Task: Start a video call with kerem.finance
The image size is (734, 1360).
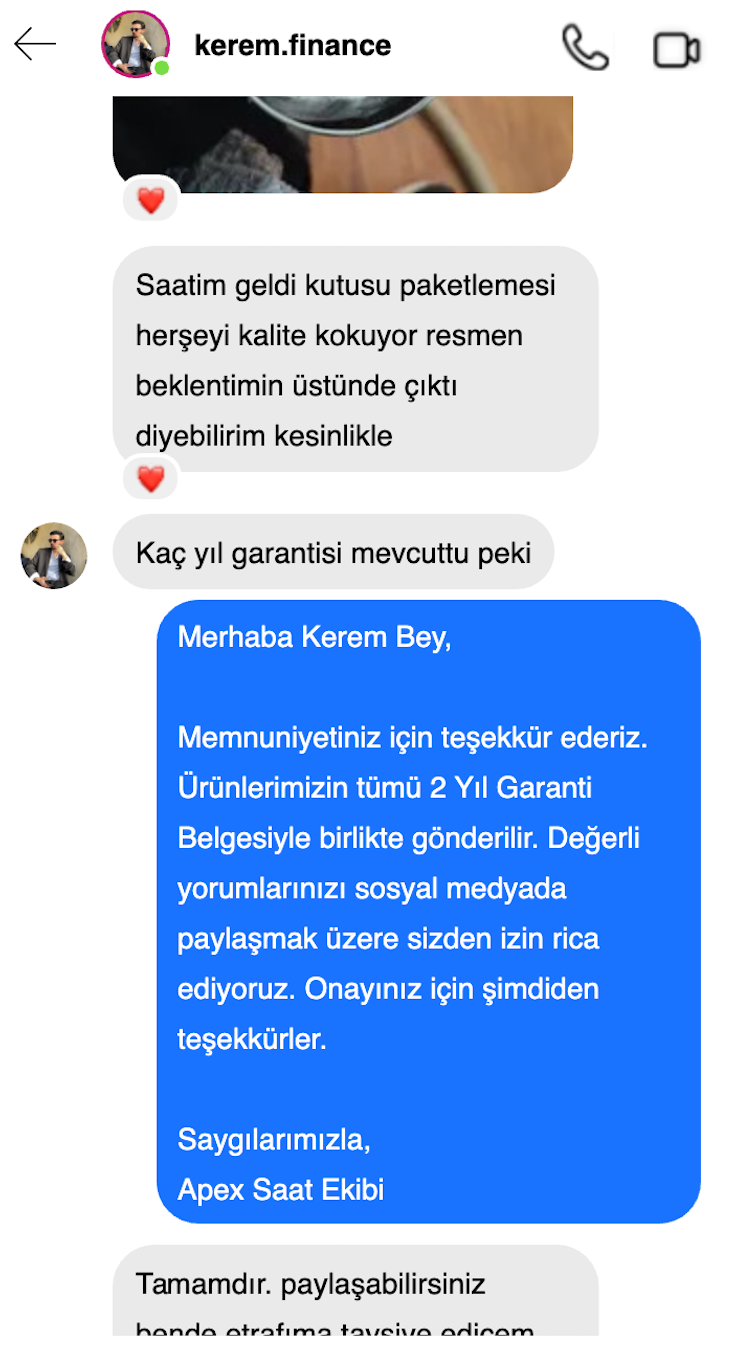Action: click(676, 49)
